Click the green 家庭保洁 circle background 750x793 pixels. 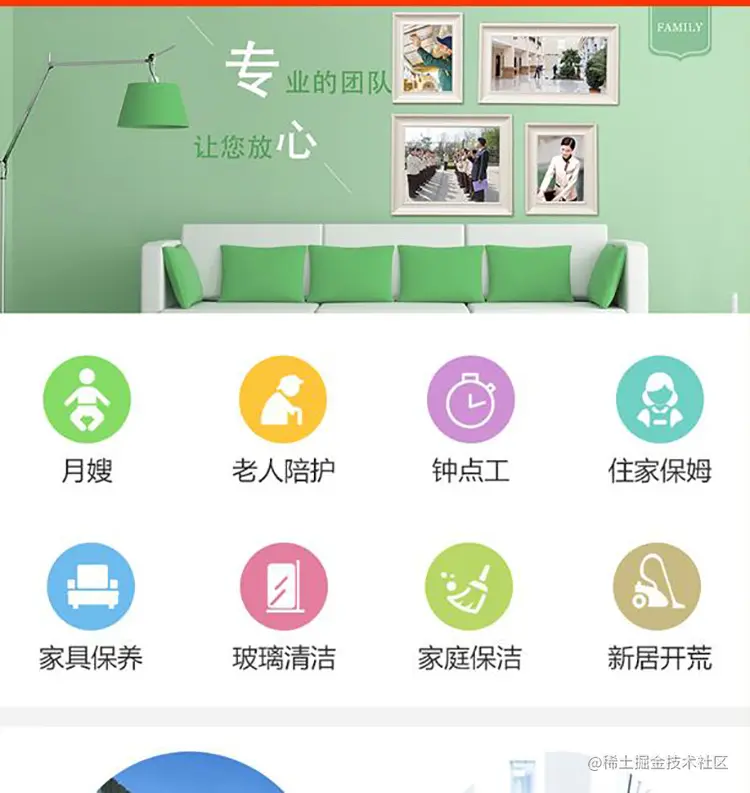click(x=468, y=587)
